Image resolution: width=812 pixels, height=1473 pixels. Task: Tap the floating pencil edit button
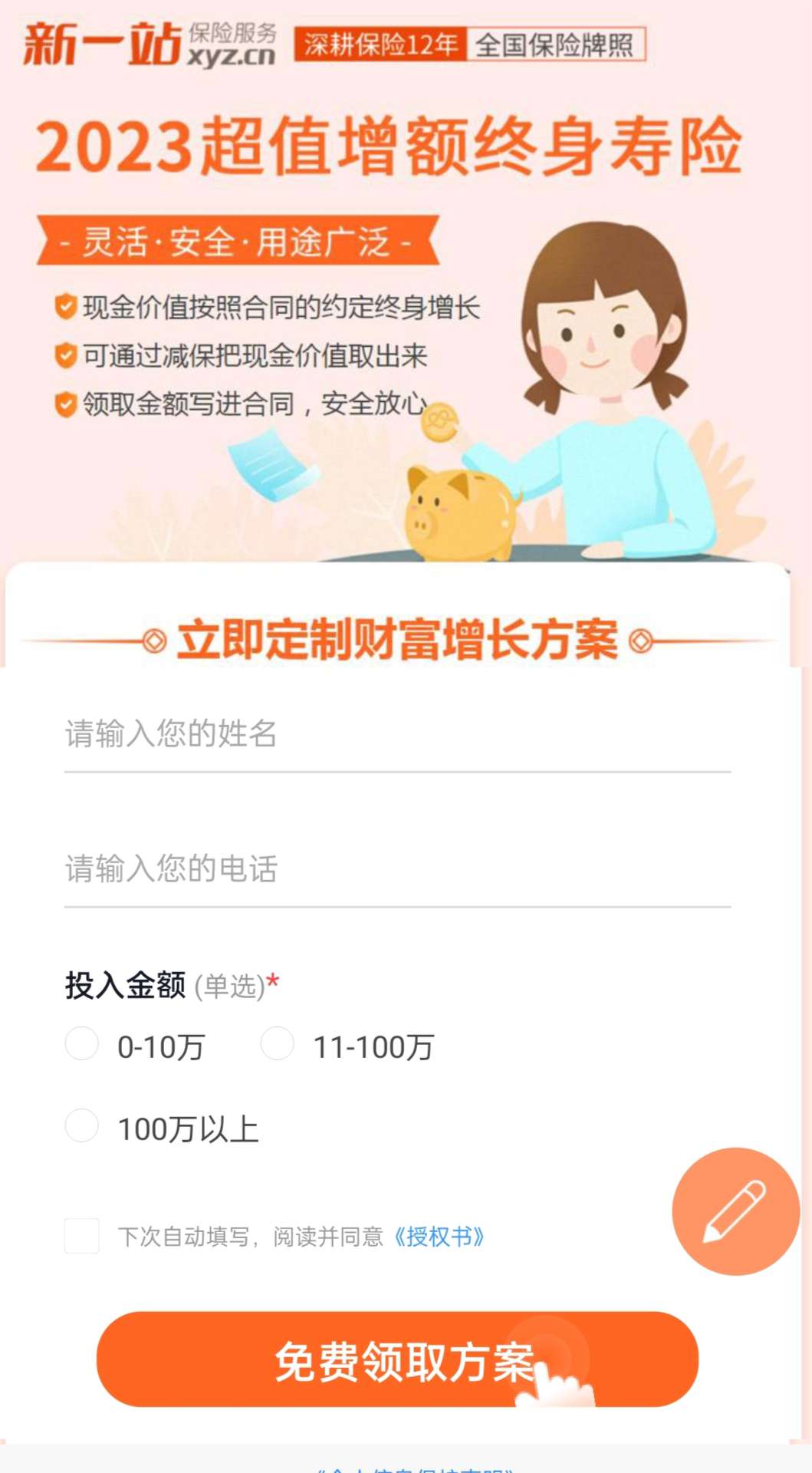coord(735,1211)
